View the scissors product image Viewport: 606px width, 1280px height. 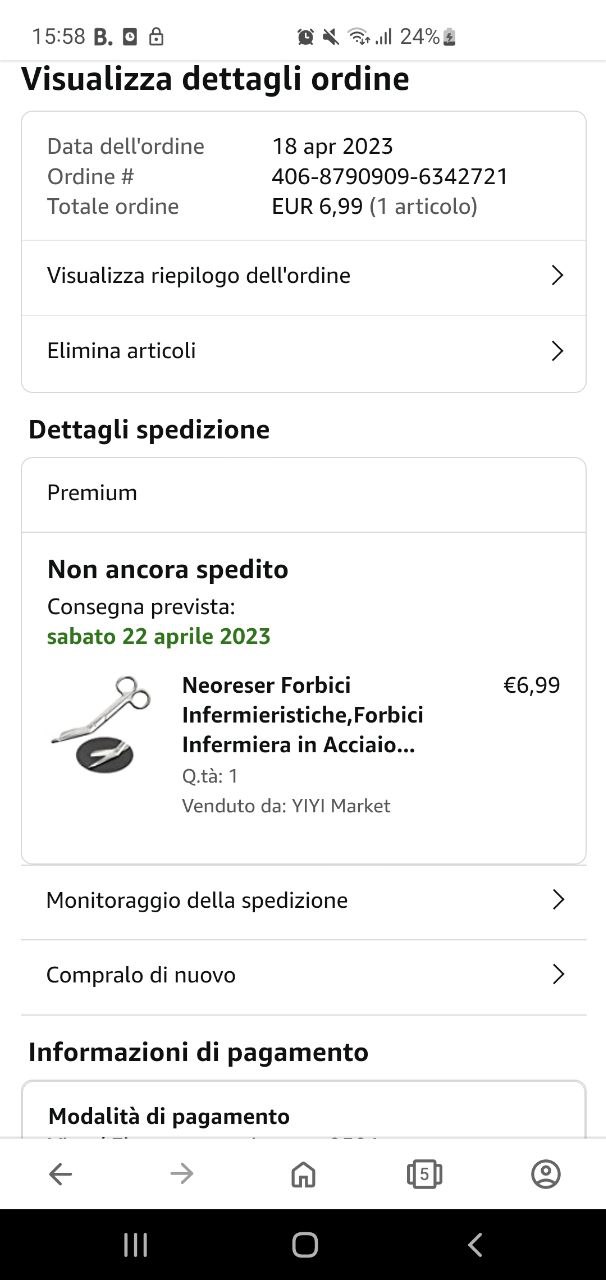(x=100, y=723)
